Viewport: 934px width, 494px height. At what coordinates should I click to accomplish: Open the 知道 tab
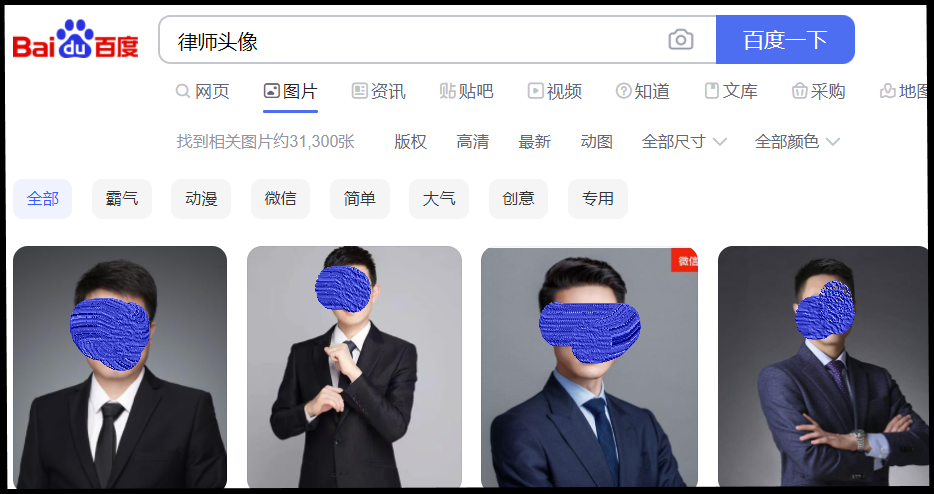click(x=643, y=91)
